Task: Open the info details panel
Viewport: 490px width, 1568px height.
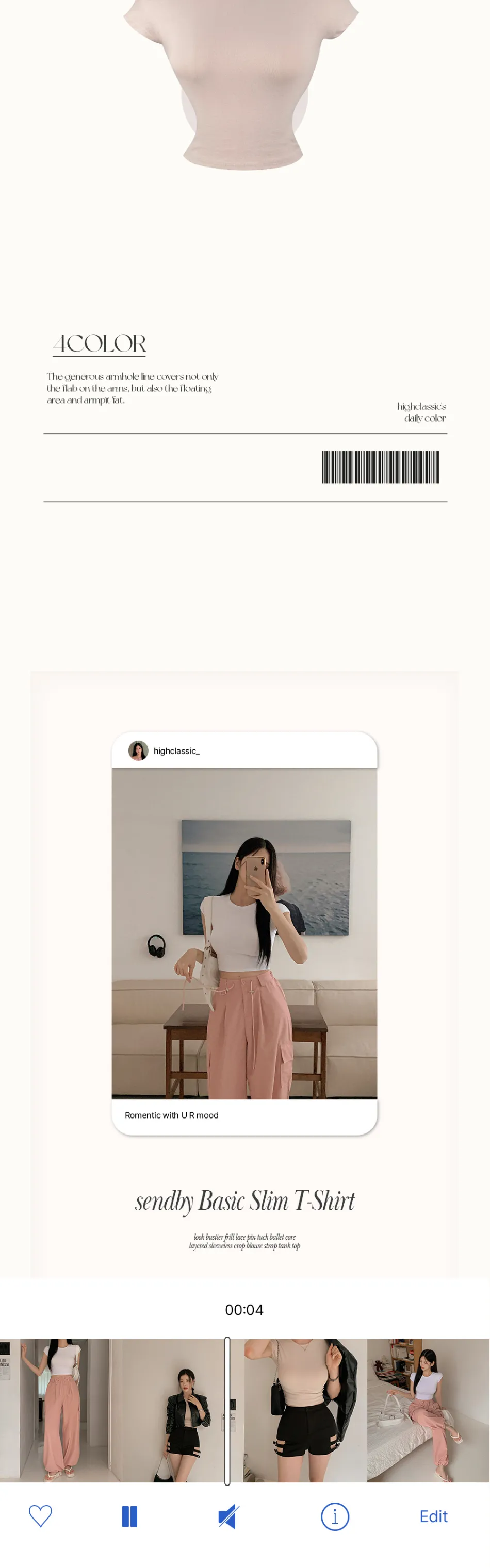Action: [335, 1516]
